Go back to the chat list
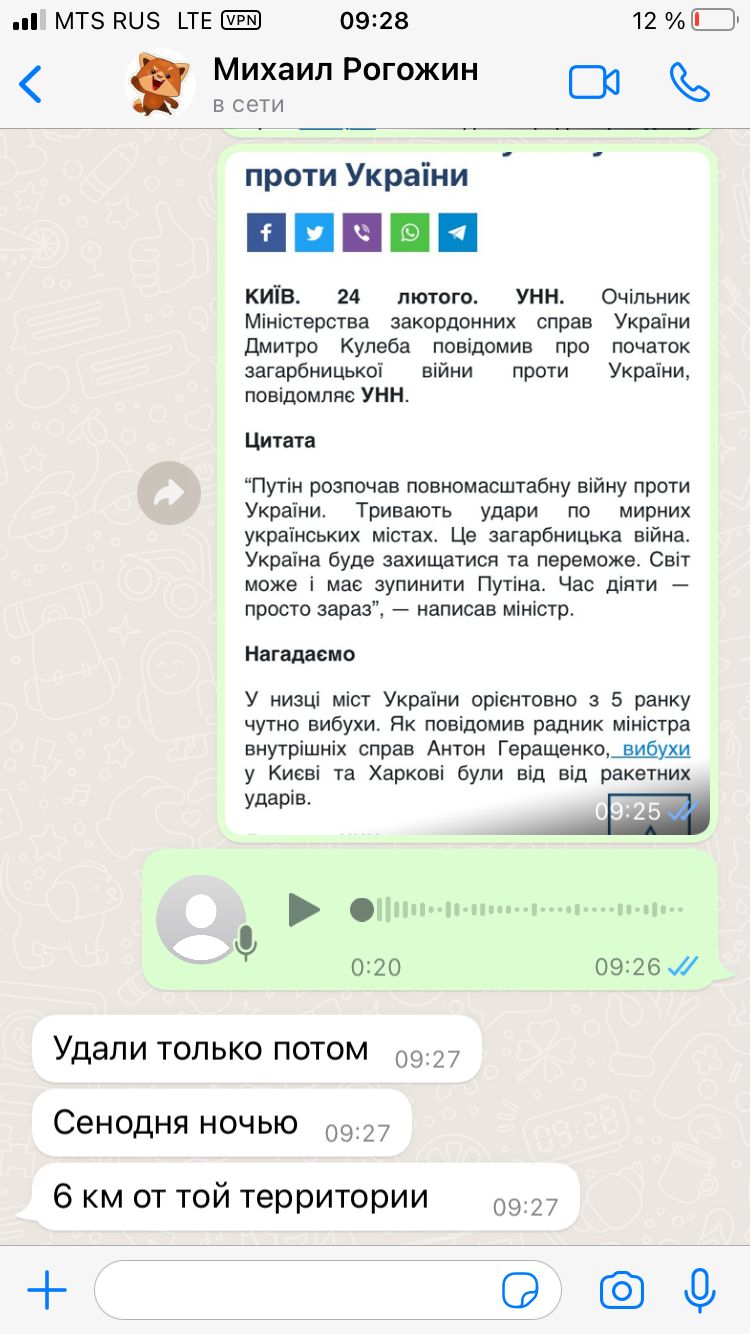The image size is (750, 1334). (x=32, y=84)
